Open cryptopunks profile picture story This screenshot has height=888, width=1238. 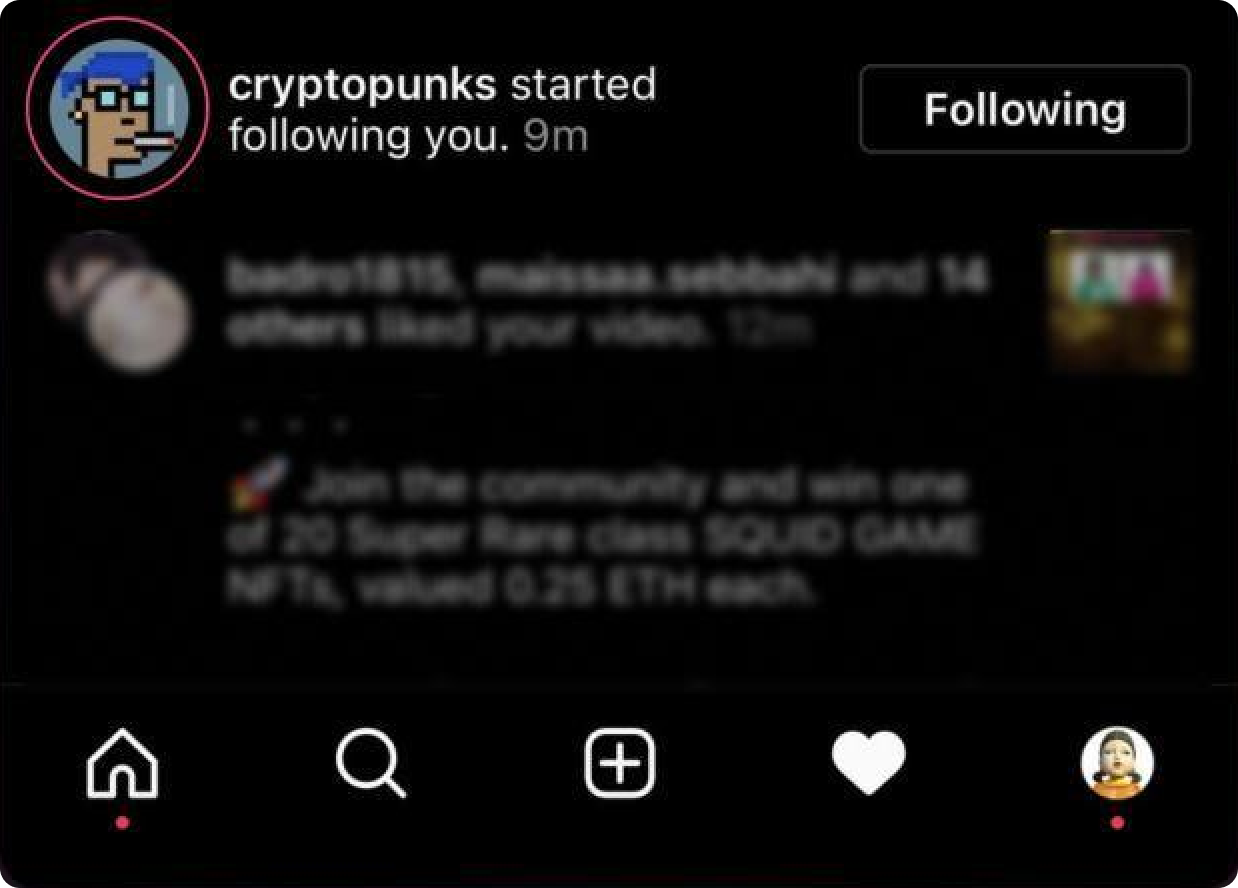tap(116, 110)
